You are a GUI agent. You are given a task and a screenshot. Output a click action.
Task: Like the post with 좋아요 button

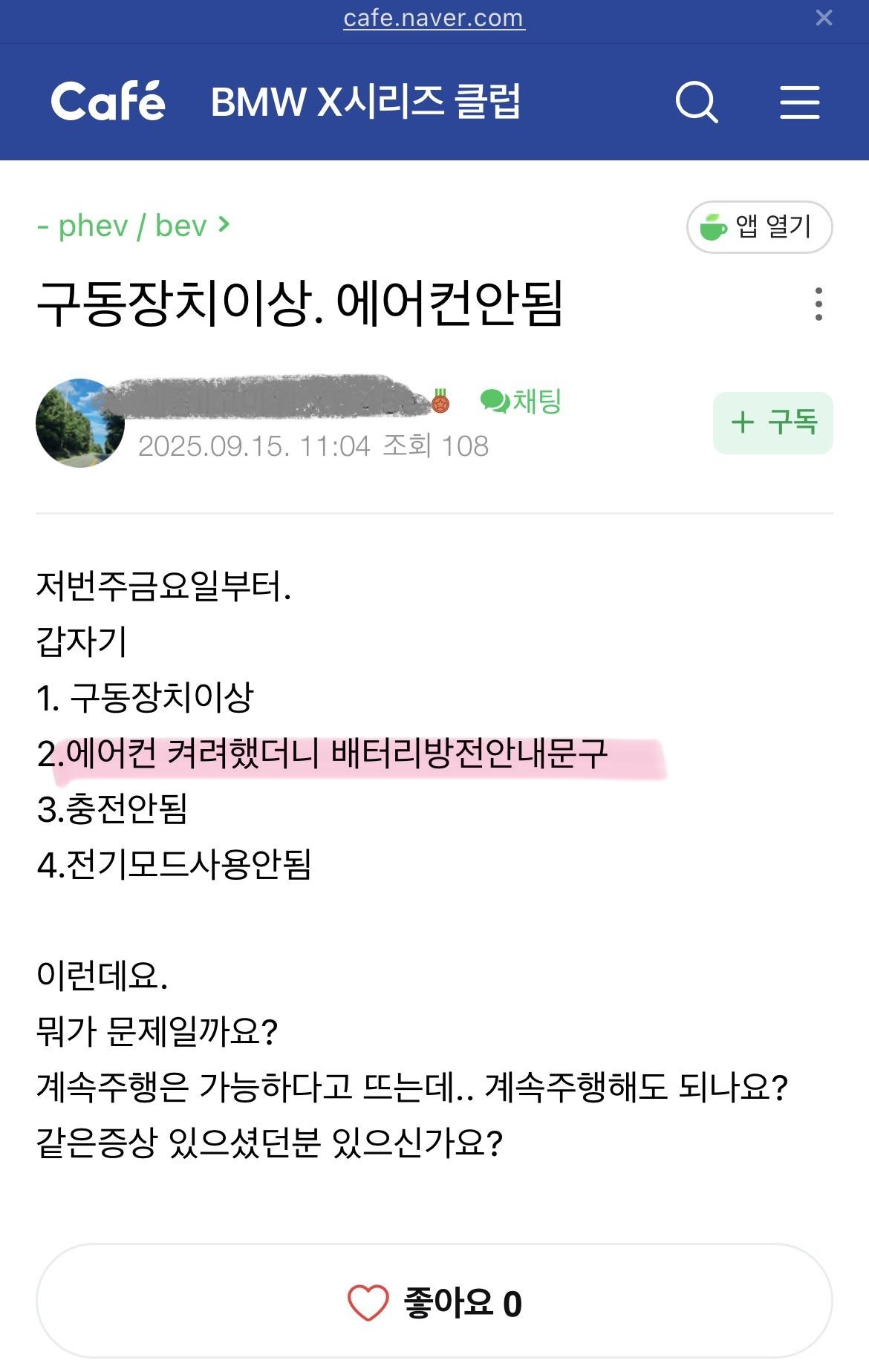pos(434,1303)
